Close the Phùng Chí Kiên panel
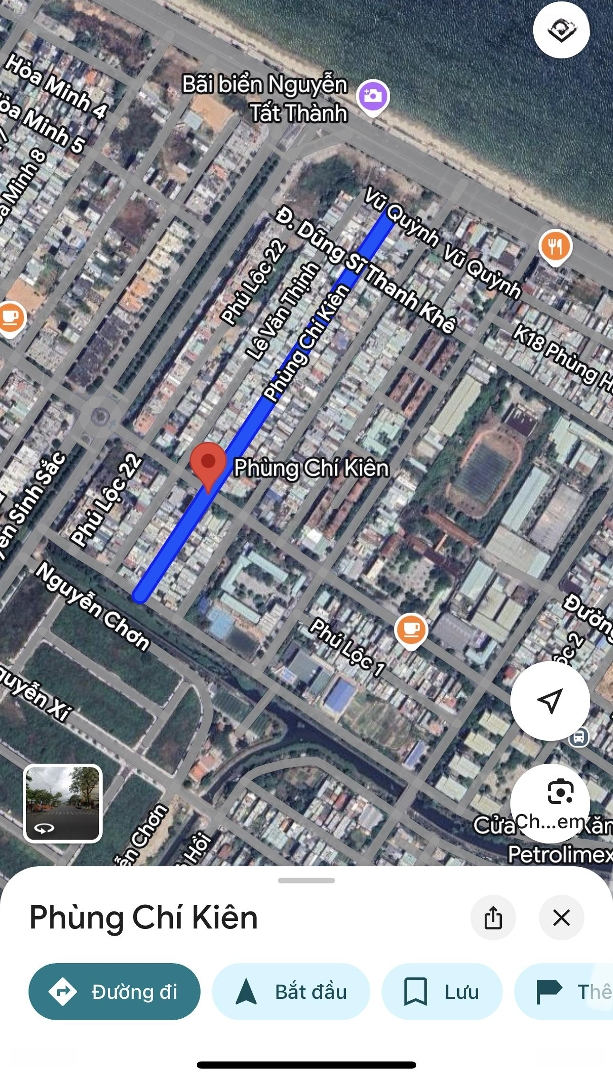This screenshot has height=1080, width=613. click(x=561, y=918)
